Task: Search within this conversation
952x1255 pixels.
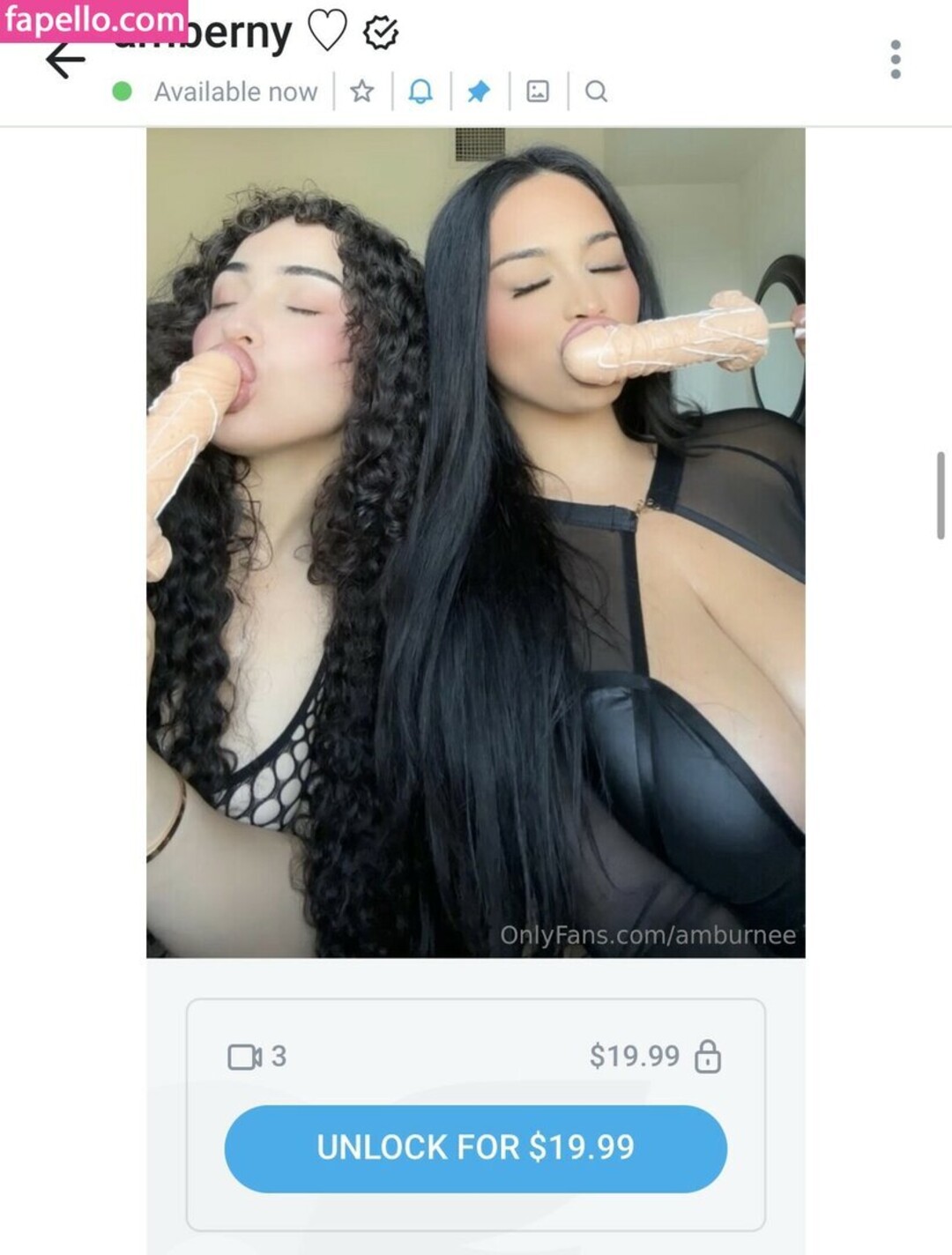Action: pos(596,92)
